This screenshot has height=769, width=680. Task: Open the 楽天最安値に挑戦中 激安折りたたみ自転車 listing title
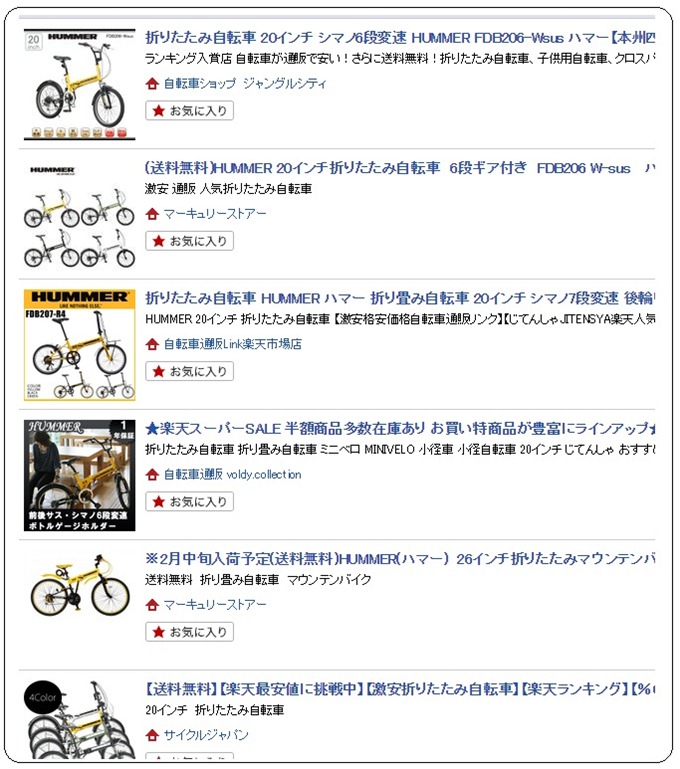400,689
